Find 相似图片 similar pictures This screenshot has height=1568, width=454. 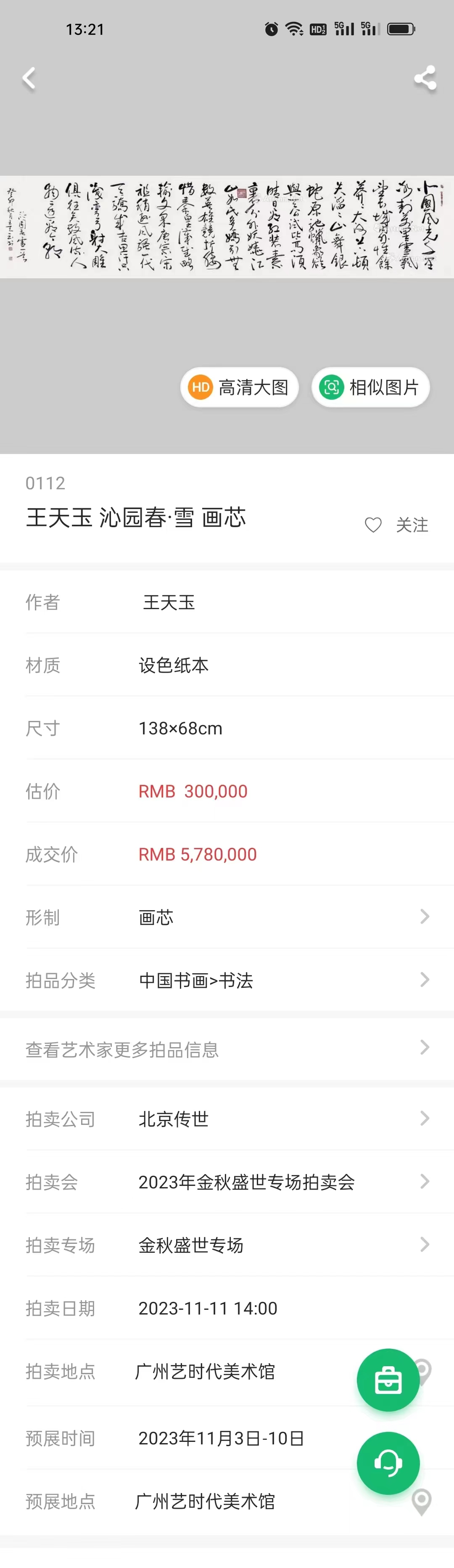click(370, 387)
